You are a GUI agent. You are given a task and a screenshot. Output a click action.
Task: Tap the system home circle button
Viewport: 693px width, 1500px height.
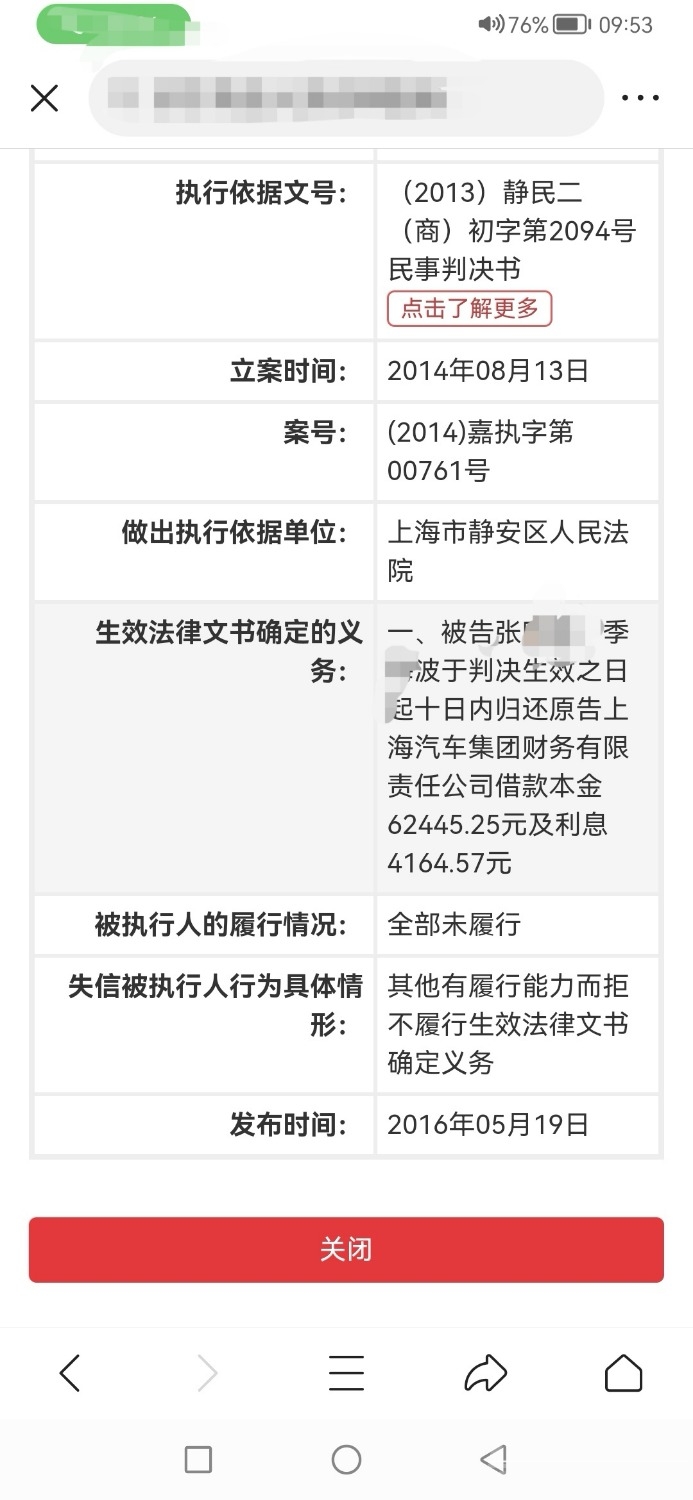(x=346, y=1460)
